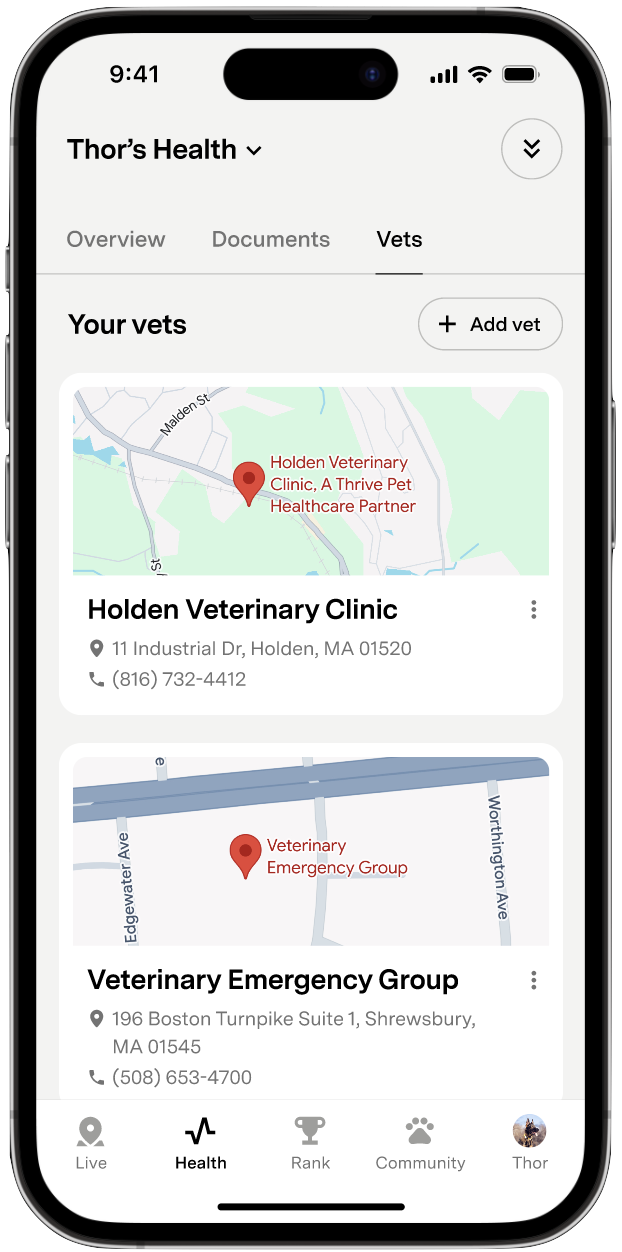Open Thor's profile tab
622x1252 pixels.
(x=530, y=1143)
